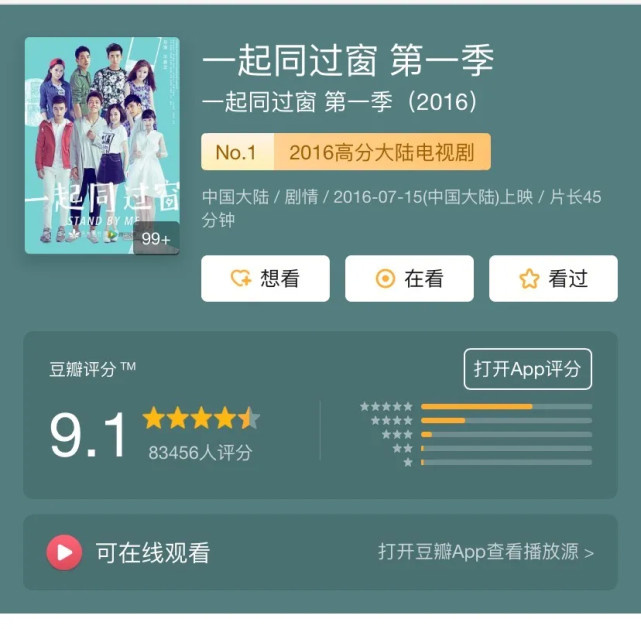Mark the show as 在看
Viewport: 641px width, 629px height.
click(409, 279)
